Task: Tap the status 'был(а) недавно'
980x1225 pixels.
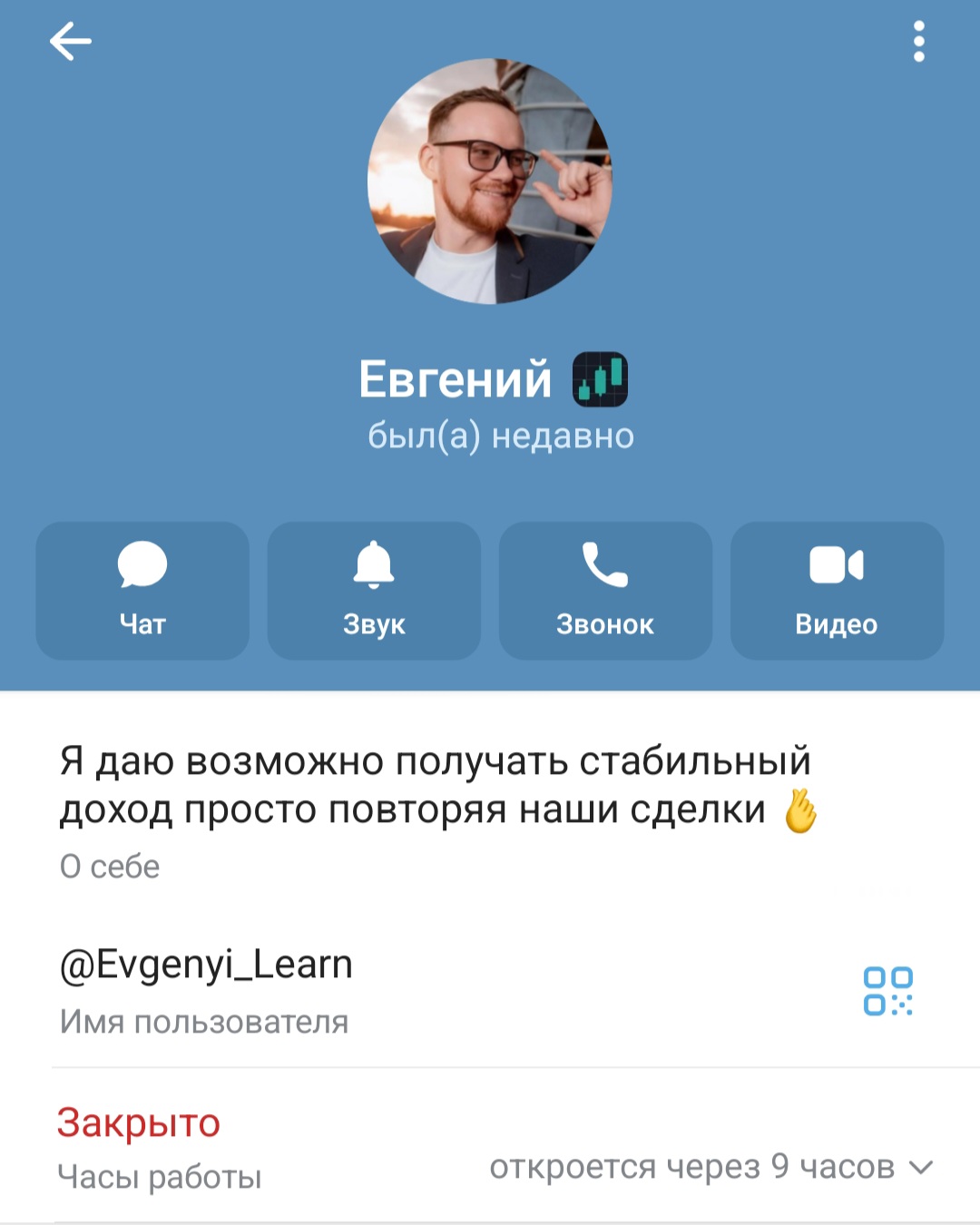Action: pos(501,436)
